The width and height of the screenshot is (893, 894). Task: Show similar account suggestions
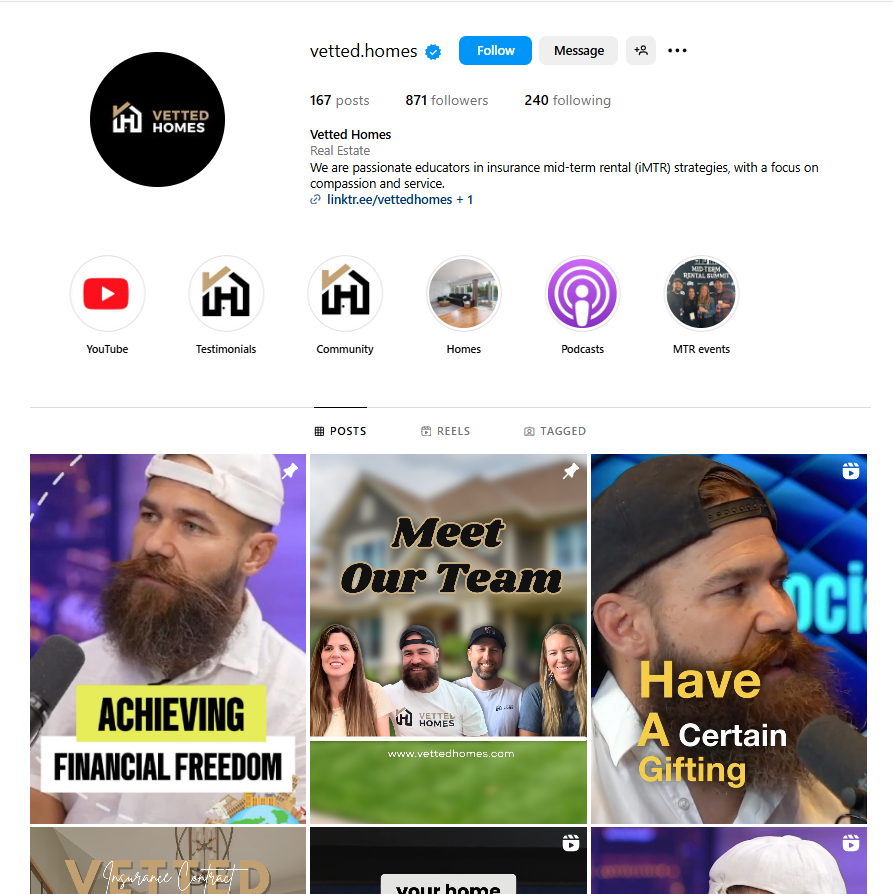click(641, 51)
